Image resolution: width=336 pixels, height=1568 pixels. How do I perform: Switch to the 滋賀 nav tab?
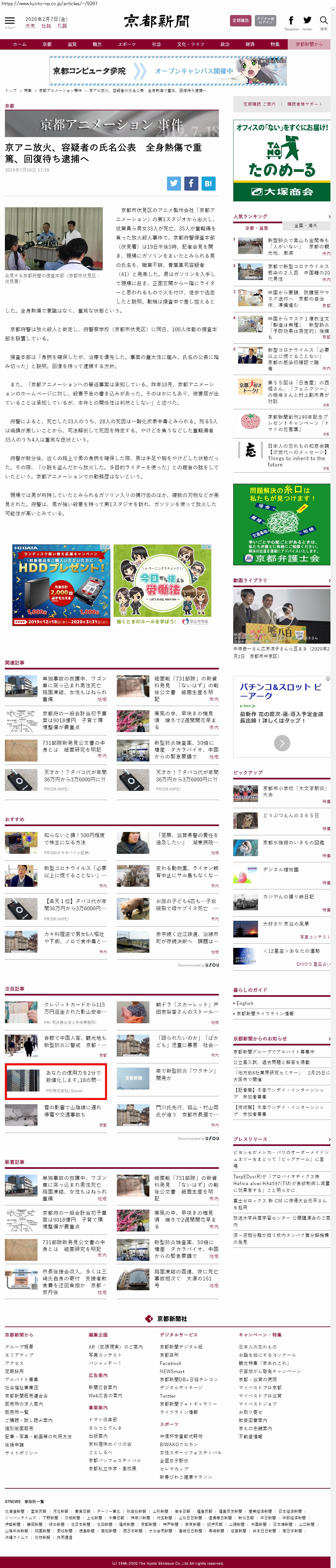(x=72, y=44)
